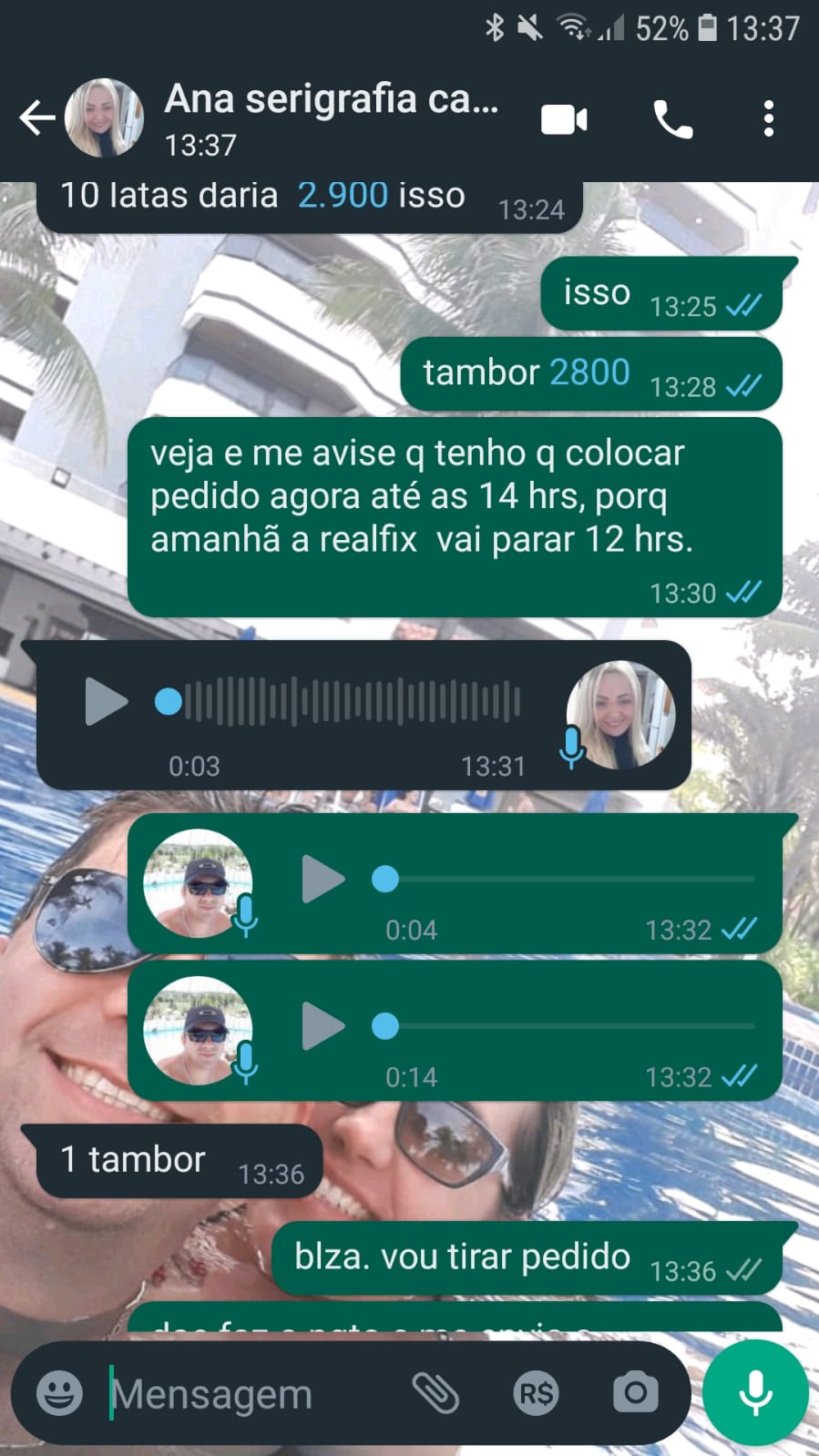Go back to the chat list
Screen dimensions: 819x1456
point(36,118)
